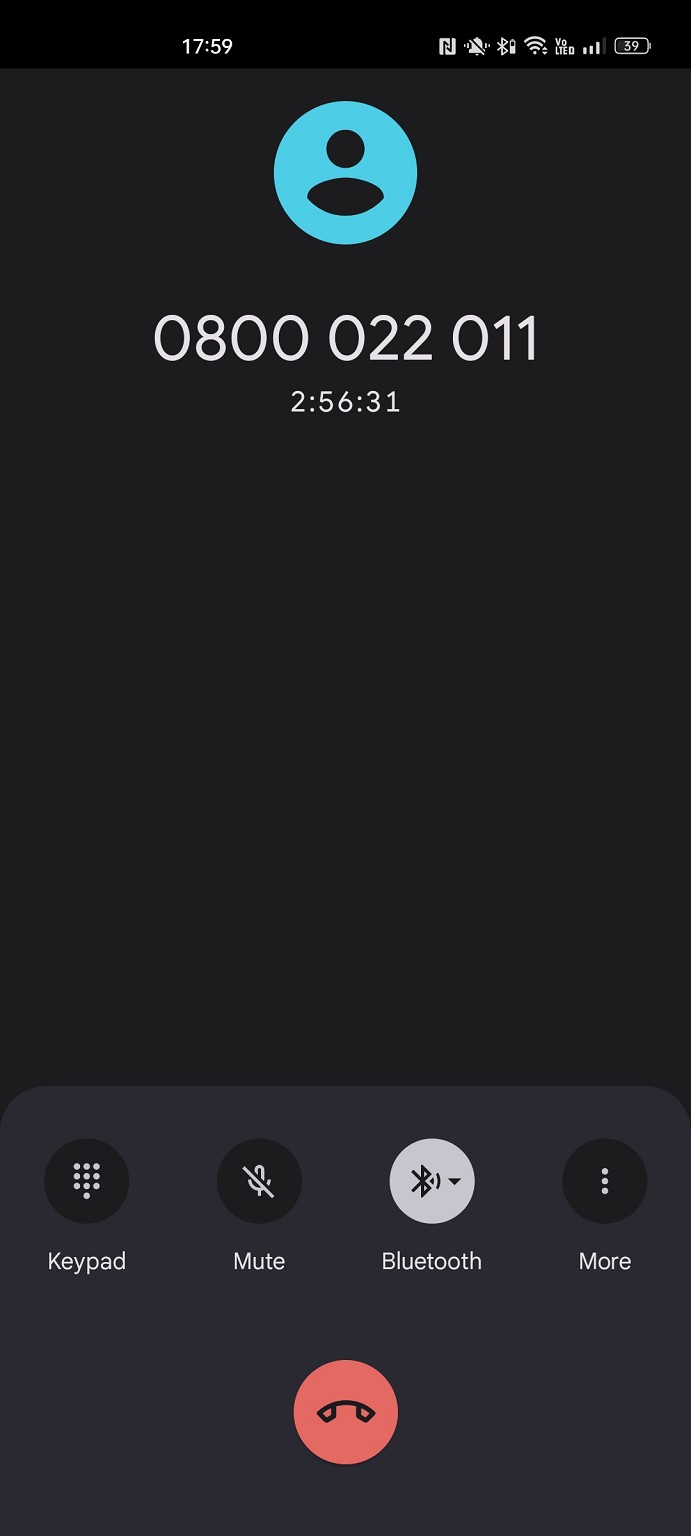Screen dimensions: 691x1536
Task: Open the Keypad during the call
Action: coord(87,1181)
